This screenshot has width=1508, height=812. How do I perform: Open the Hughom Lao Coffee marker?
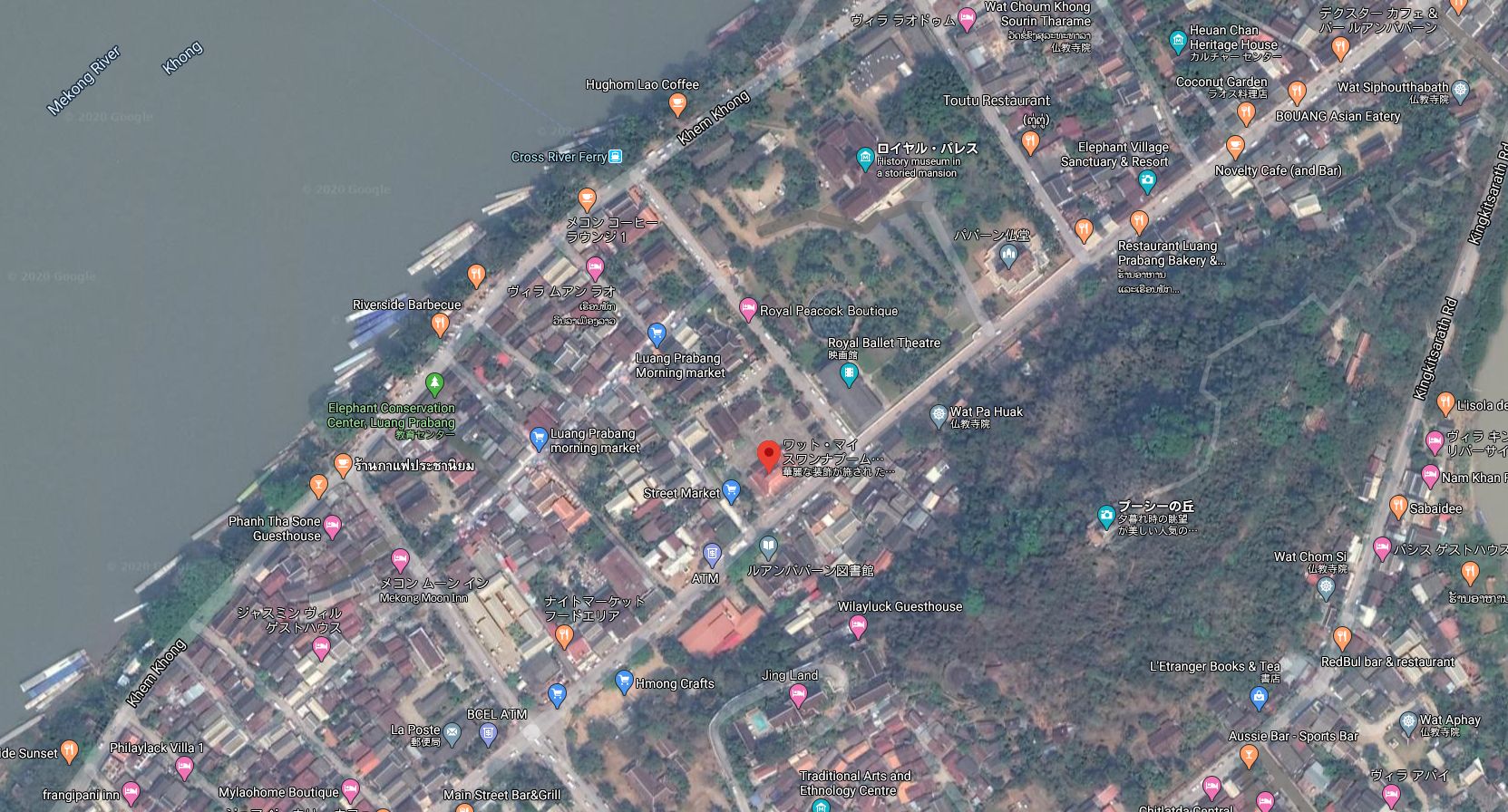tap(676, 105)
